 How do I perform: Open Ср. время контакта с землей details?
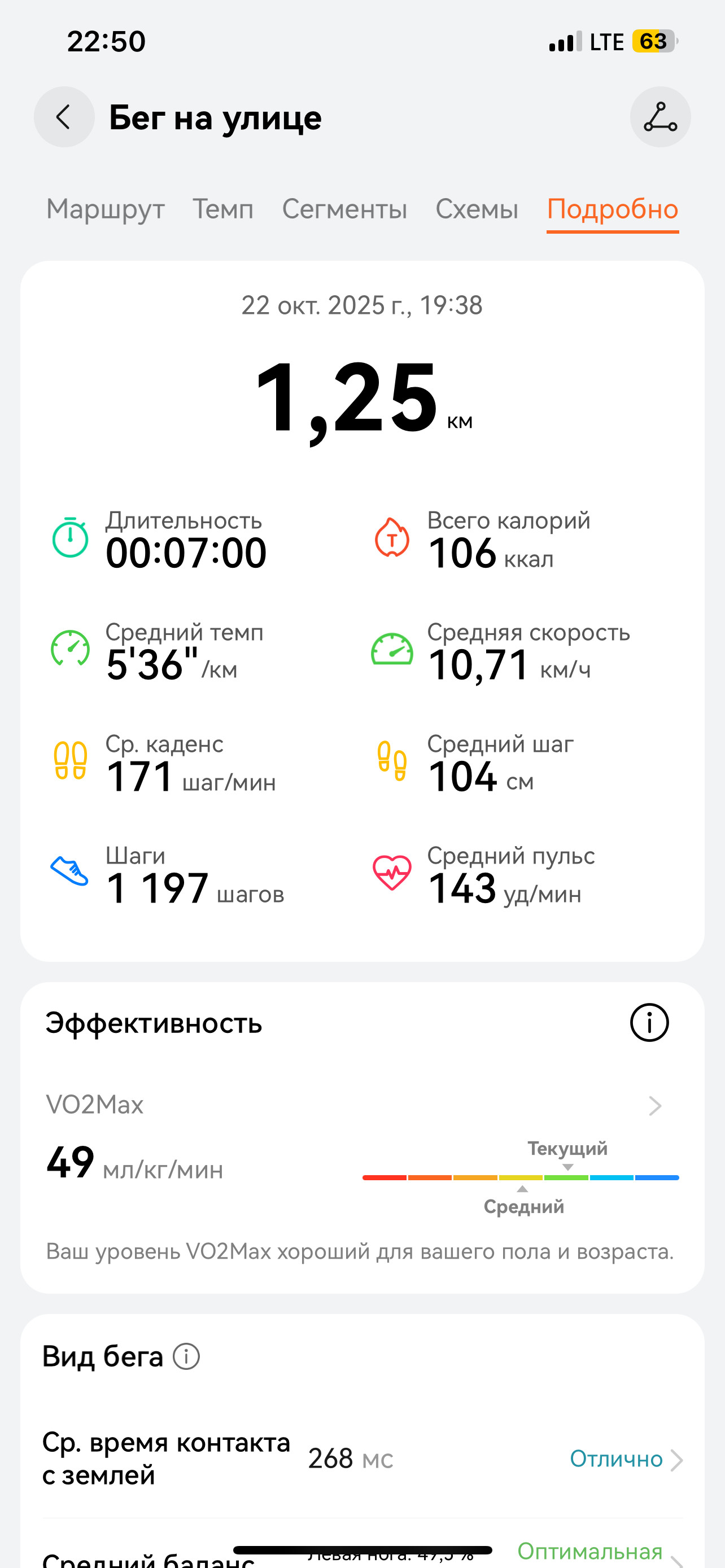pyautogui.click(x=362, y=1458)
